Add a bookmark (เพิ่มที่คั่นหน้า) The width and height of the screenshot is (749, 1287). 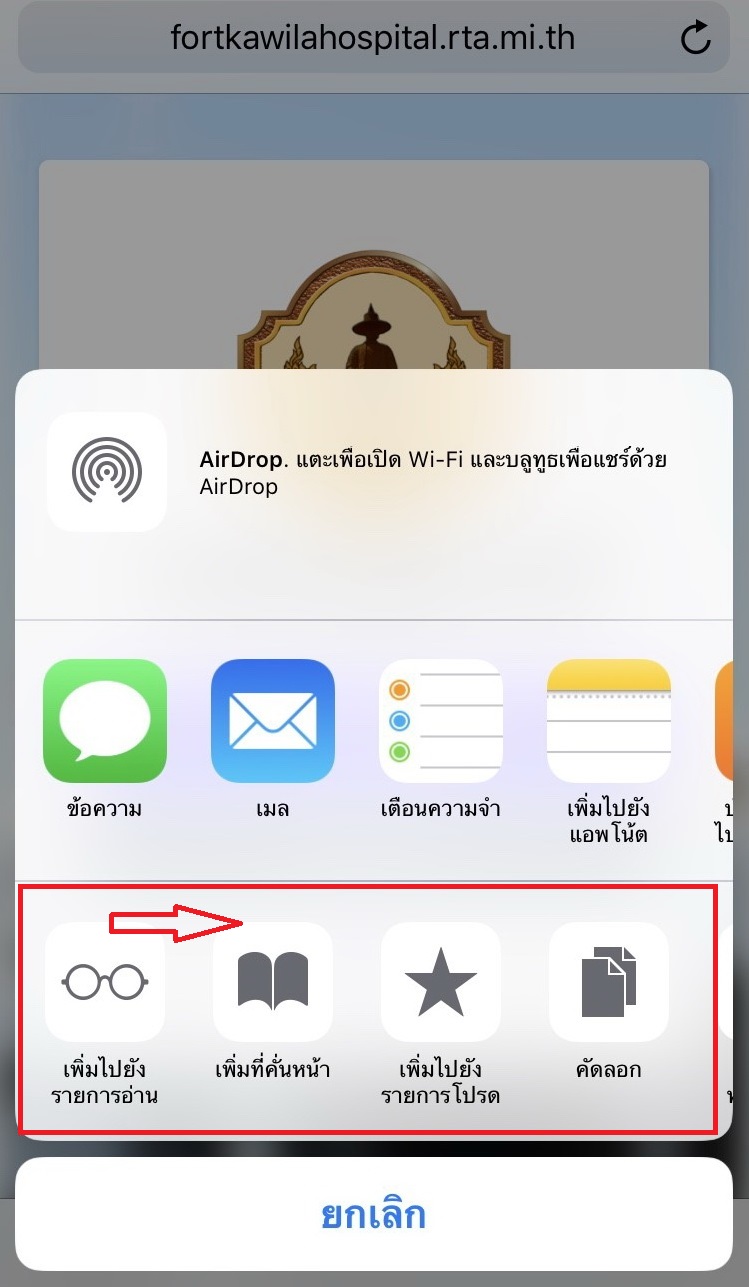point(273,982)
